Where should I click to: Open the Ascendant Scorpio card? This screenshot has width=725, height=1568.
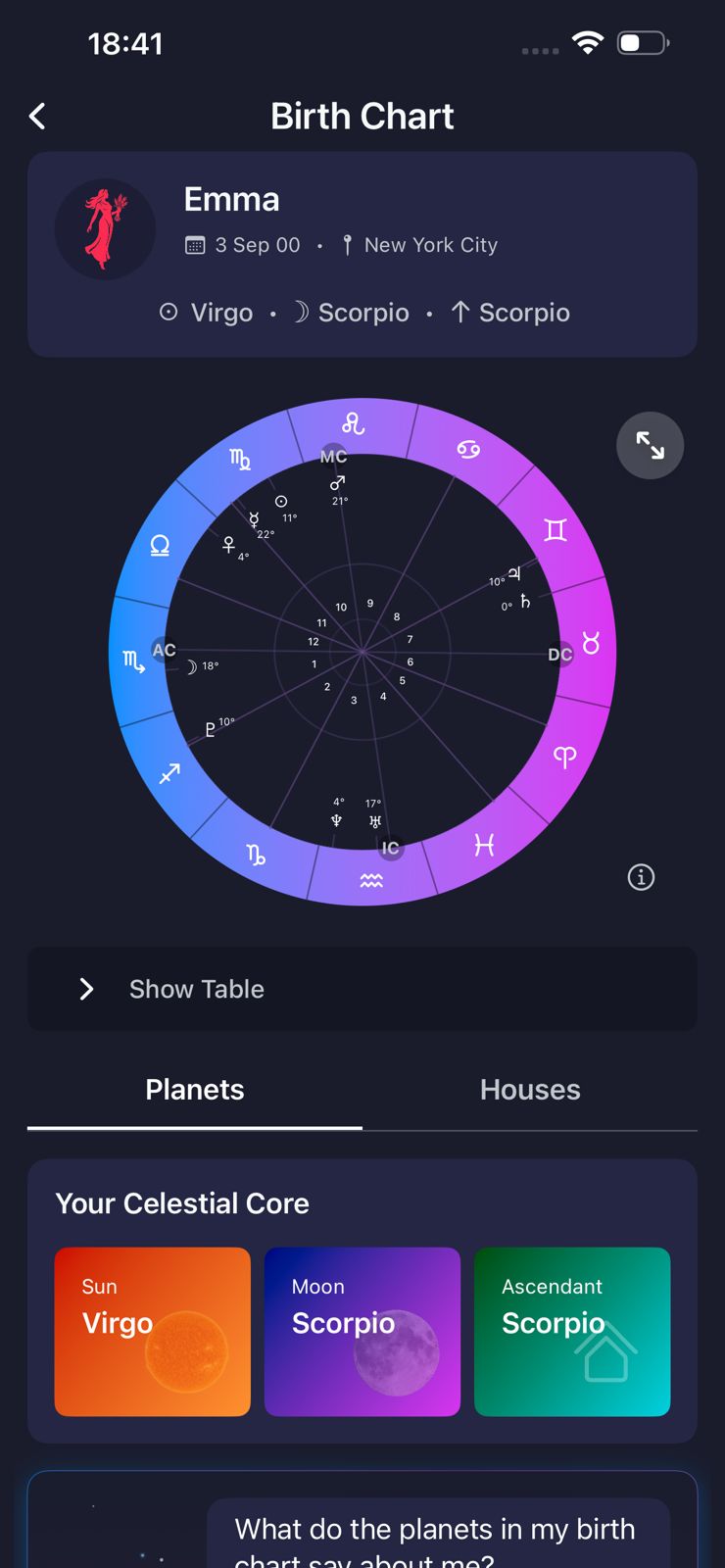coord(572,1332)
